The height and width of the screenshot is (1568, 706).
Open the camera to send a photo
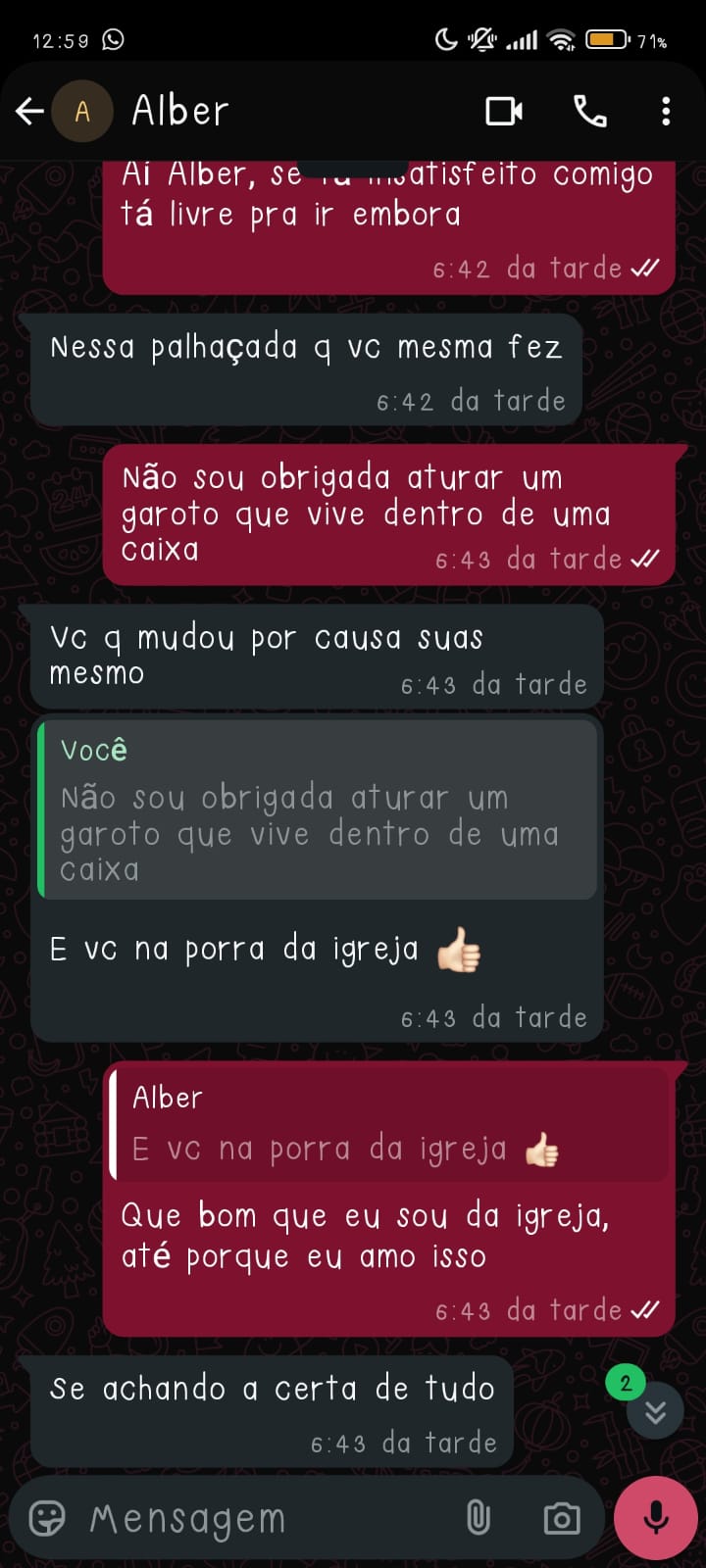pyautogui.click(x=561, y=1518)
